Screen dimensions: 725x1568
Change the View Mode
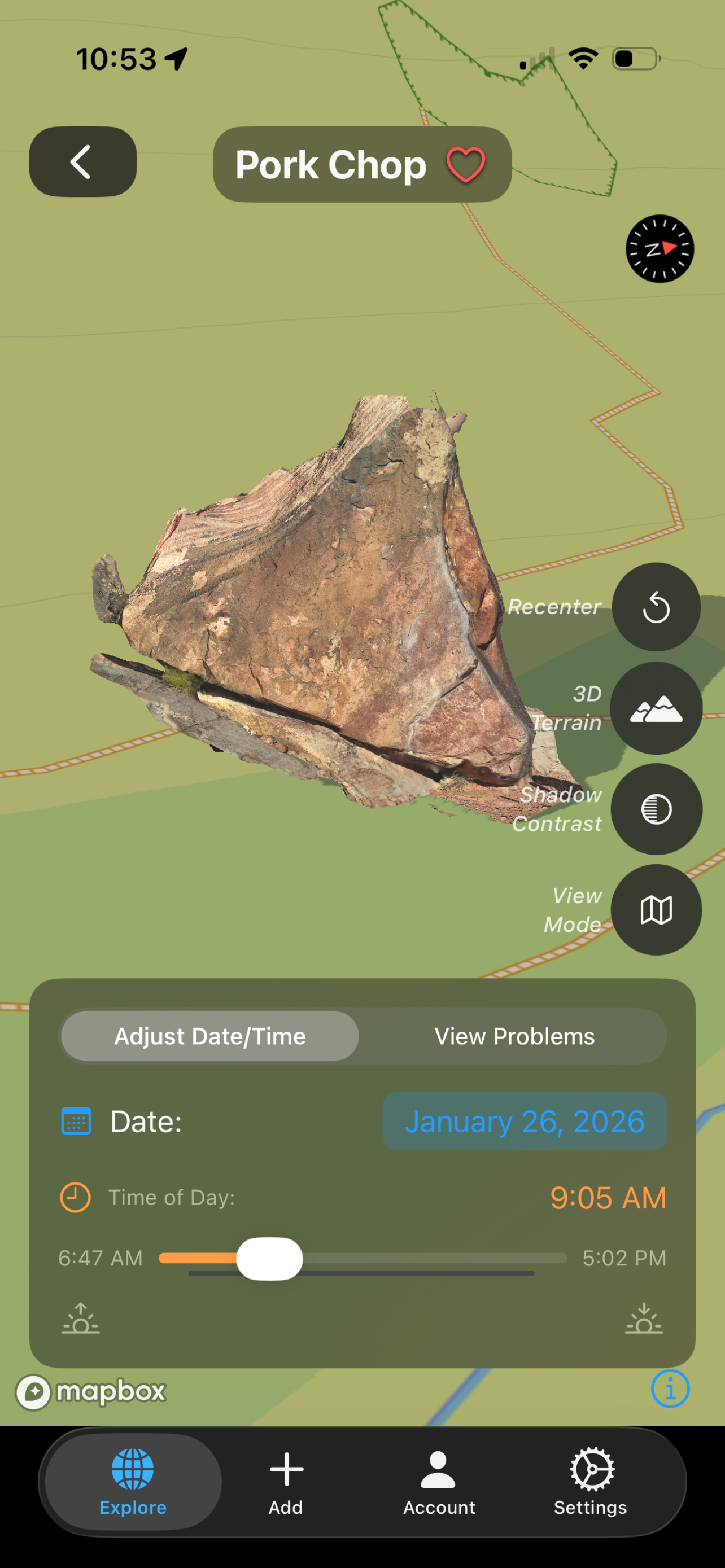[656, 910]
